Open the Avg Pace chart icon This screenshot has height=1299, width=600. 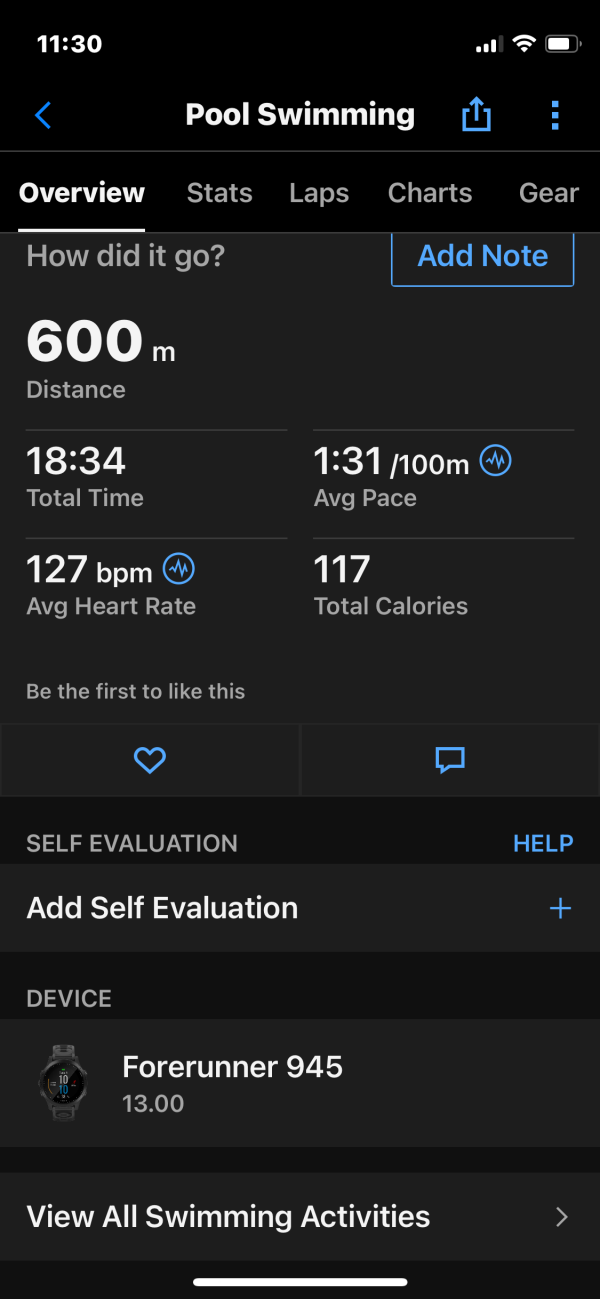(x=496, y=461)
